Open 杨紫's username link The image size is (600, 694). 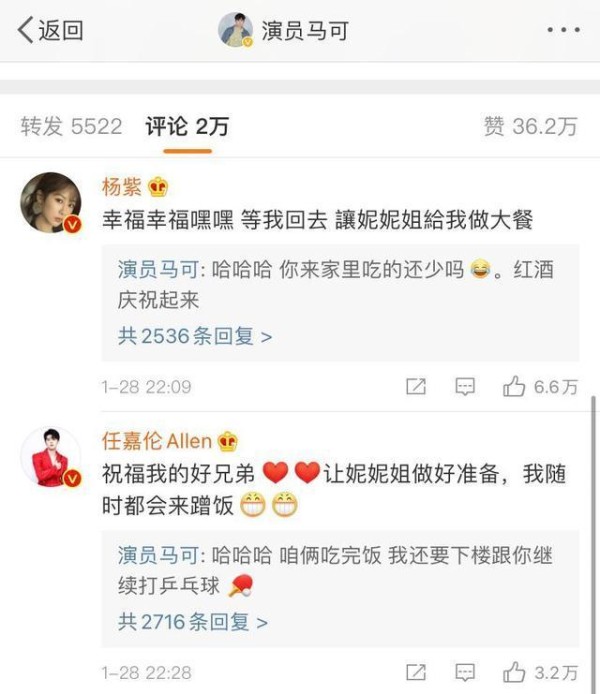pos(122,186)
